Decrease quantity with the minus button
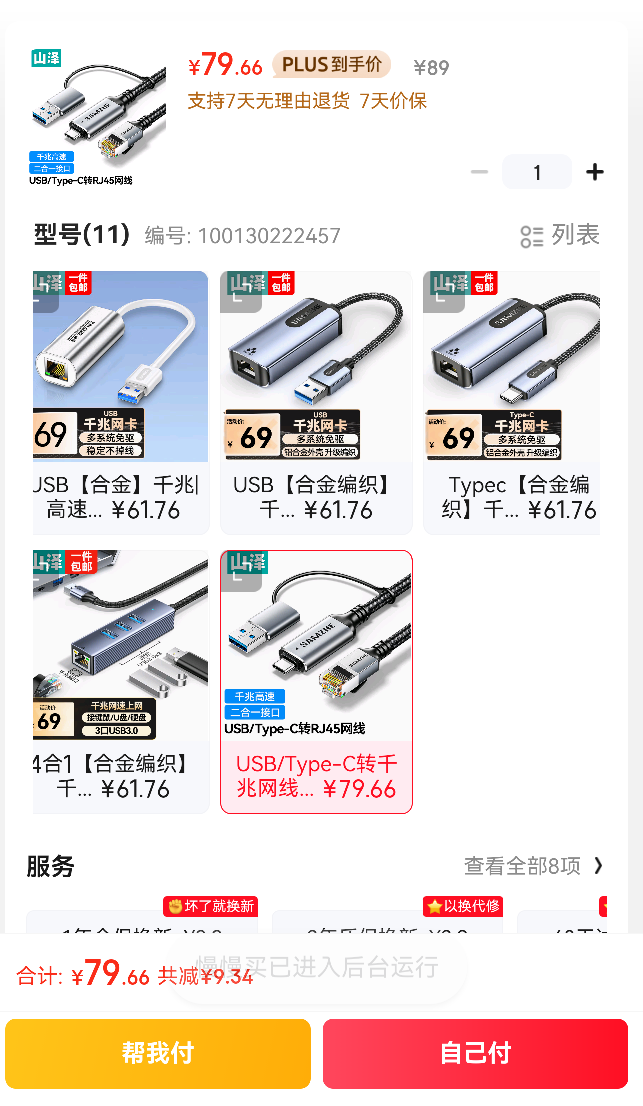The width and height of the screenshot is (643, 1106). (479, 172)
